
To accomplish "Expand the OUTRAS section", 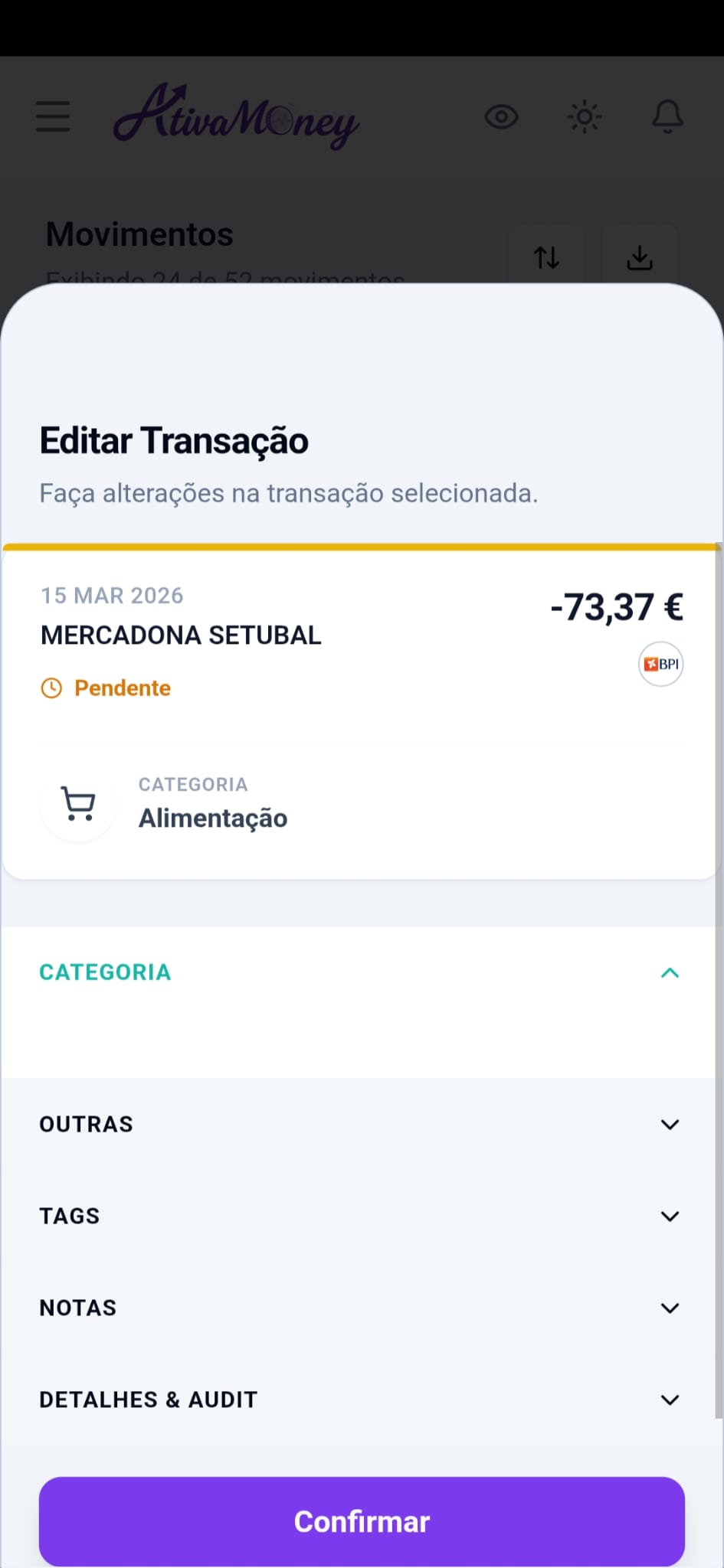I will [x=670, y=1123].
